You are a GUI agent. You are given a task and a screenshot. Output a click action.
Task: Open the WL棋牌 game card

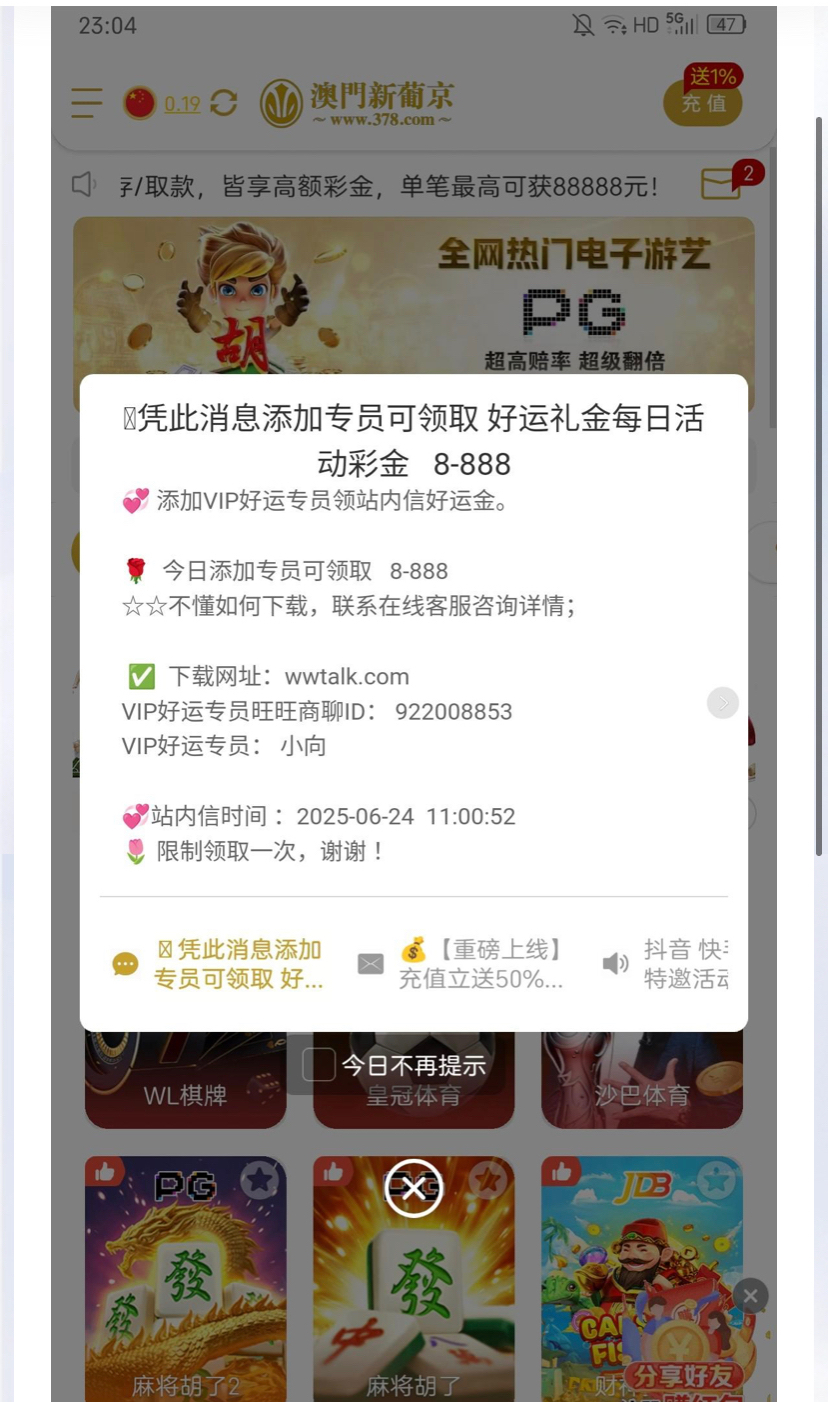(186, 1085)
